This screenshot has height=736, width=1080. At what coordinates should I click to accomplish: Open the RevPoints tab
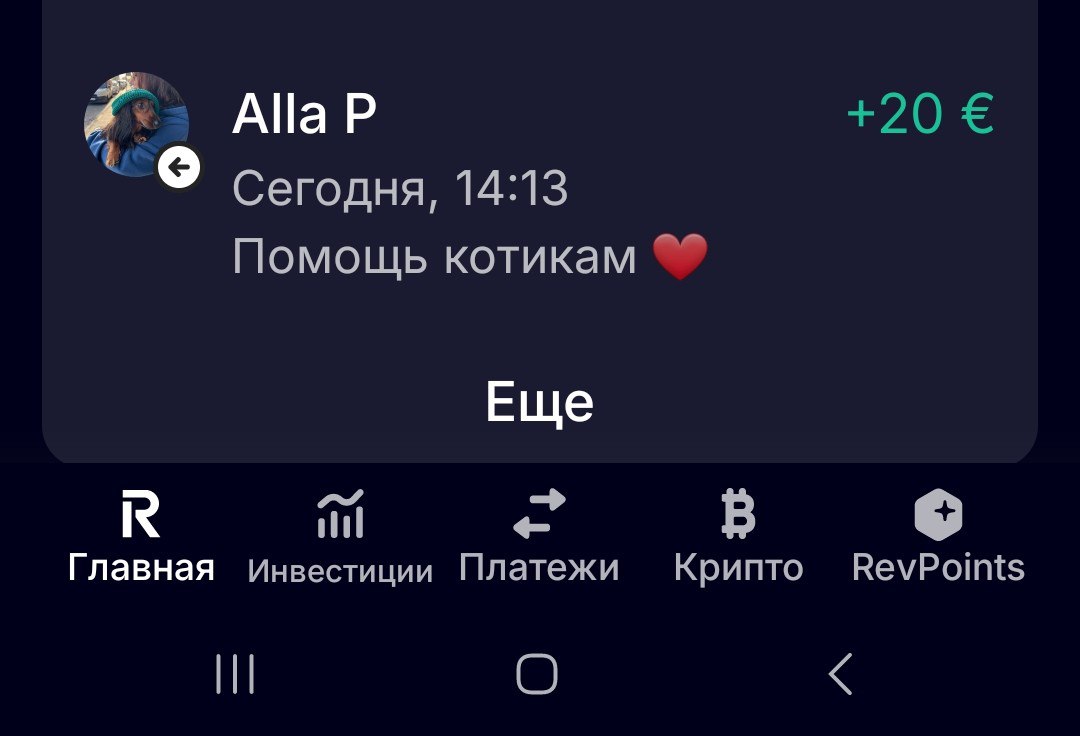[x=938, y=538]
